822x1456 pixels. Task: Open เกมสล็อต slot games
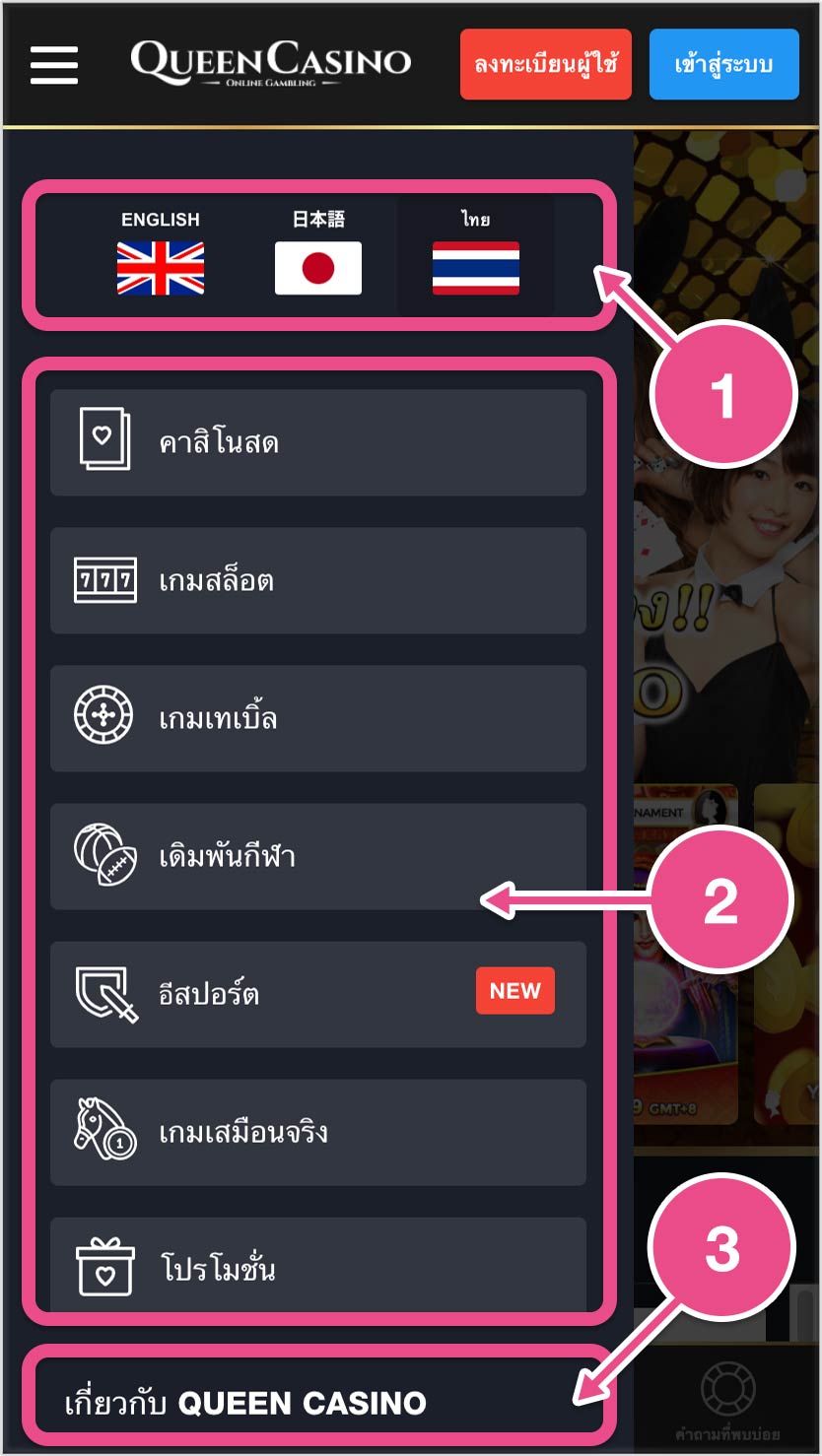point(317,580)
